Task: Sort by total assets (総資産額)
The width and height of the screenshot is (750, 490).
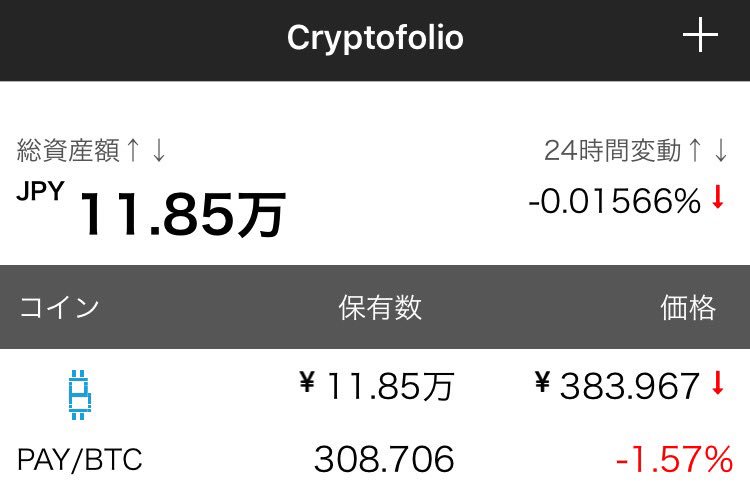Action: pyautogui.click(x=92, y=151)
